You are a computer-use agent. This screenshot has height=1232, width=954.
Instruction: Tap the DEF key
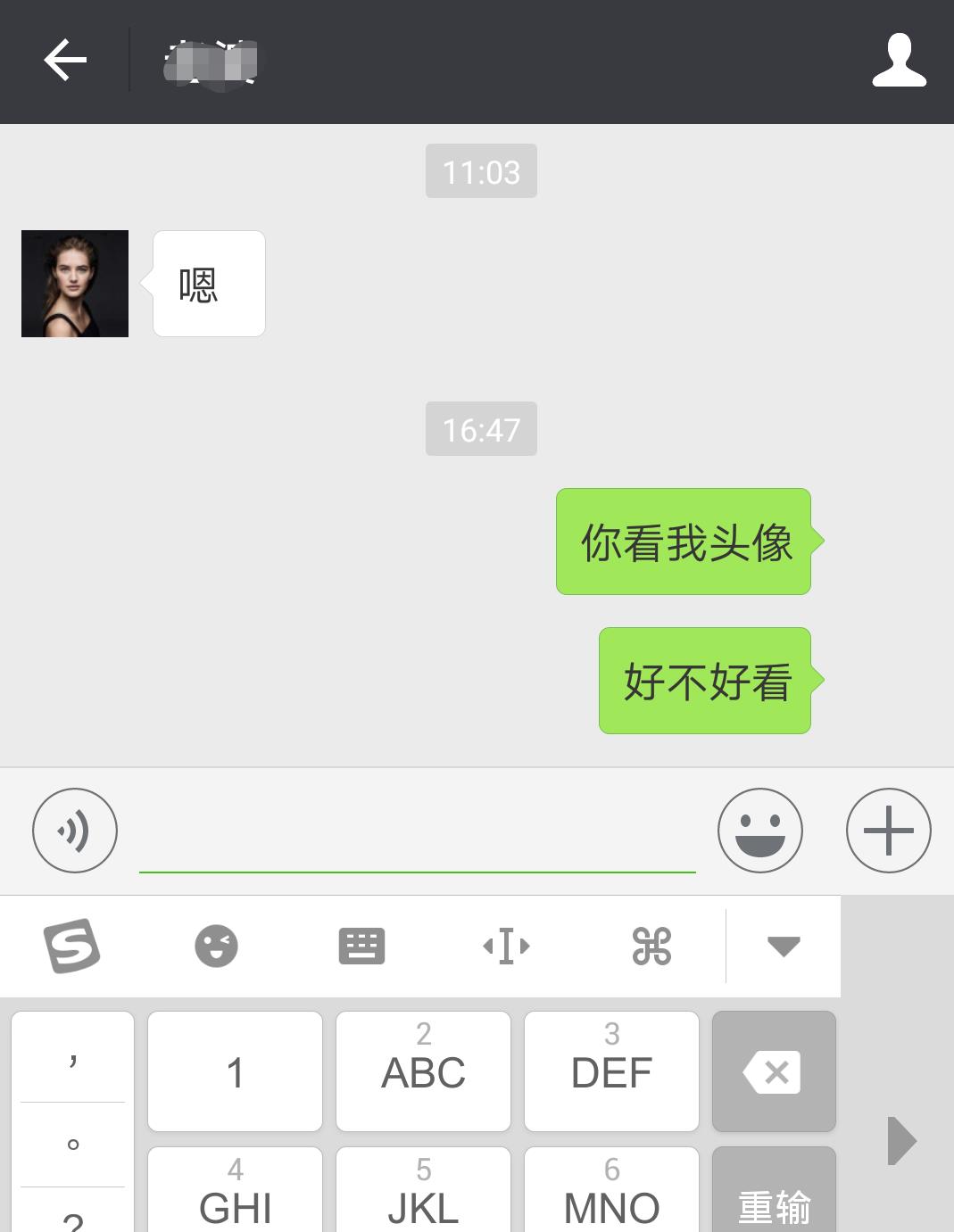(611, 1071)
